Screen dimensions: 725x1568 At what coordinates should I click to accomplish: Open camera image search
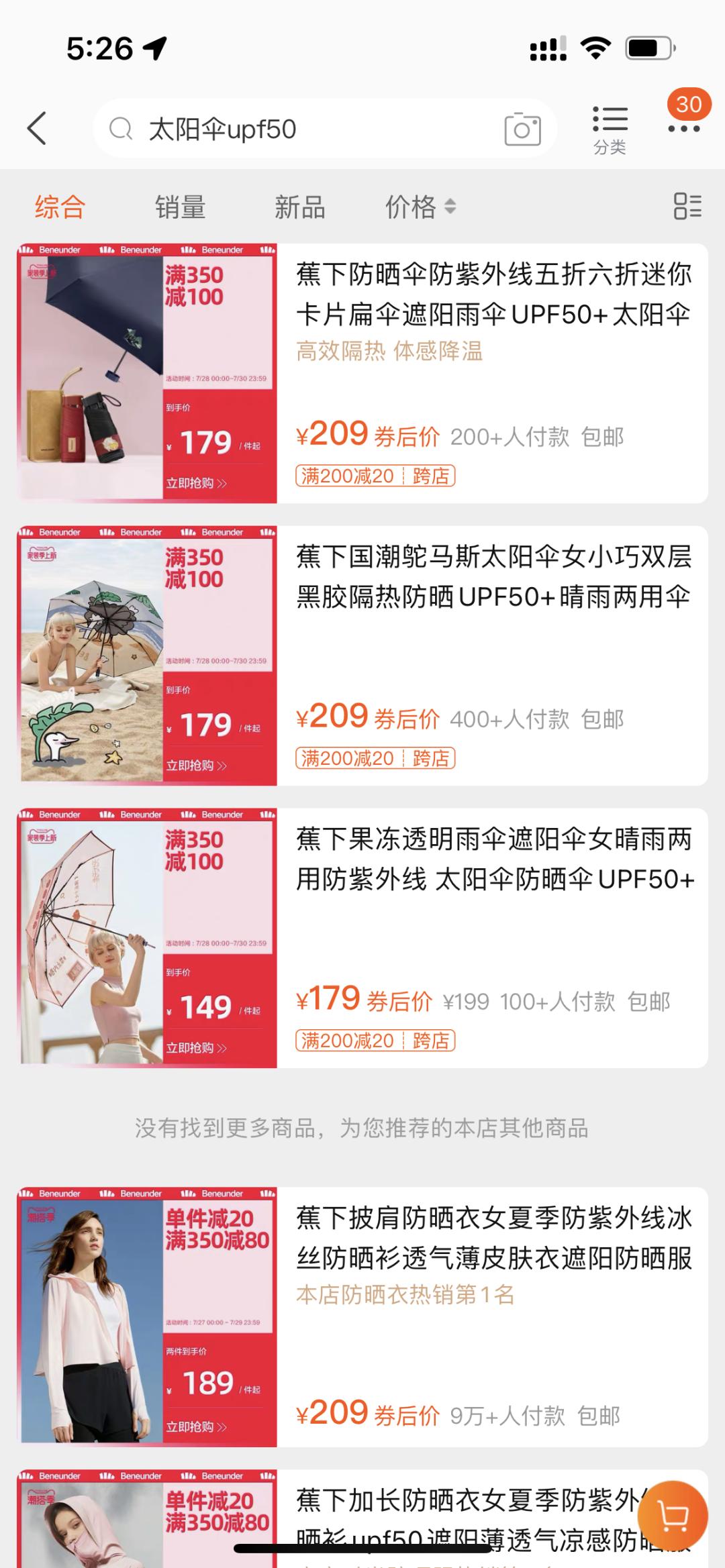[522, 129]
